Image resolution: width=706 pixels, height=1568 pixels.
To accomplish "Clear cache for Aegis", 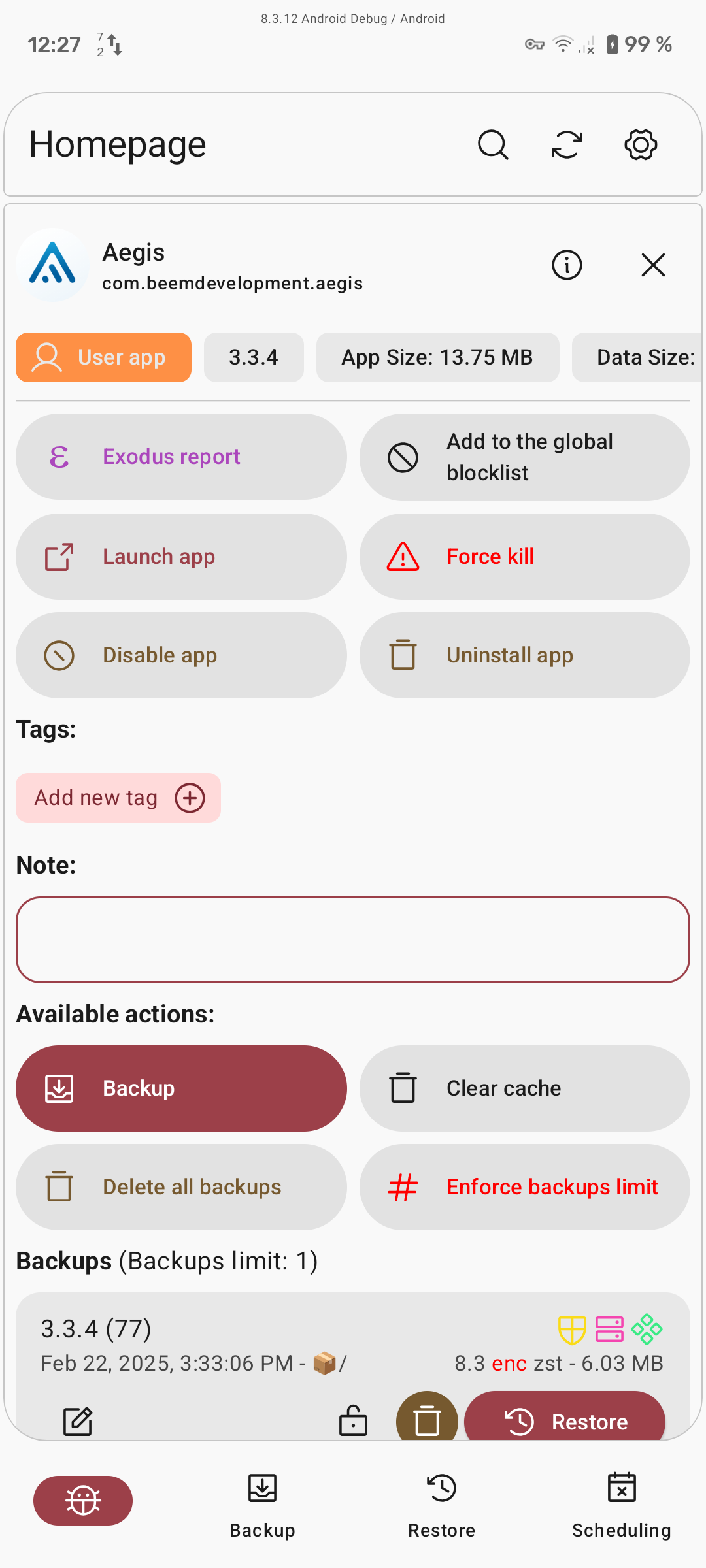I will coord(524,1088).
